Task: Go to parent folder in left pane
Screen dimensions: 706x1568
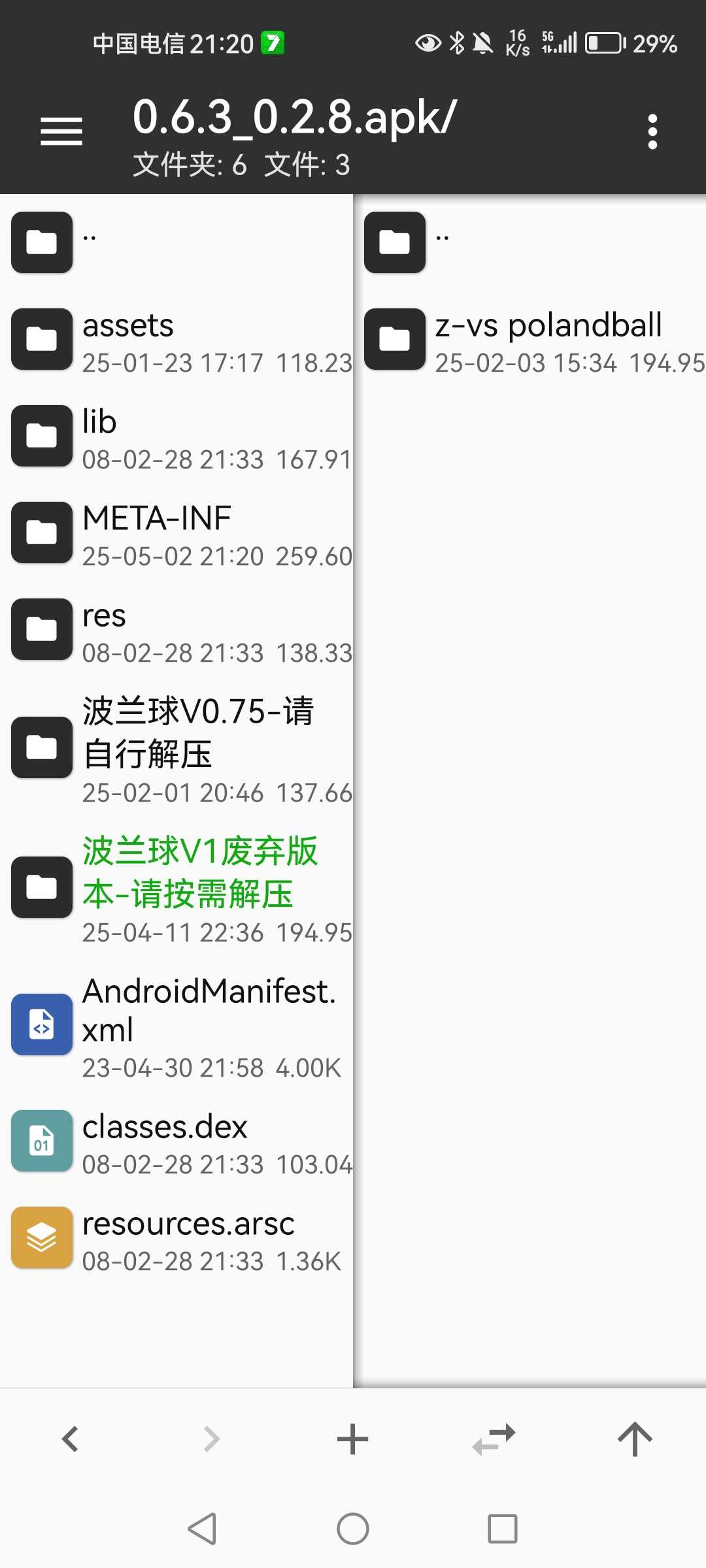Action: [176, 242]
